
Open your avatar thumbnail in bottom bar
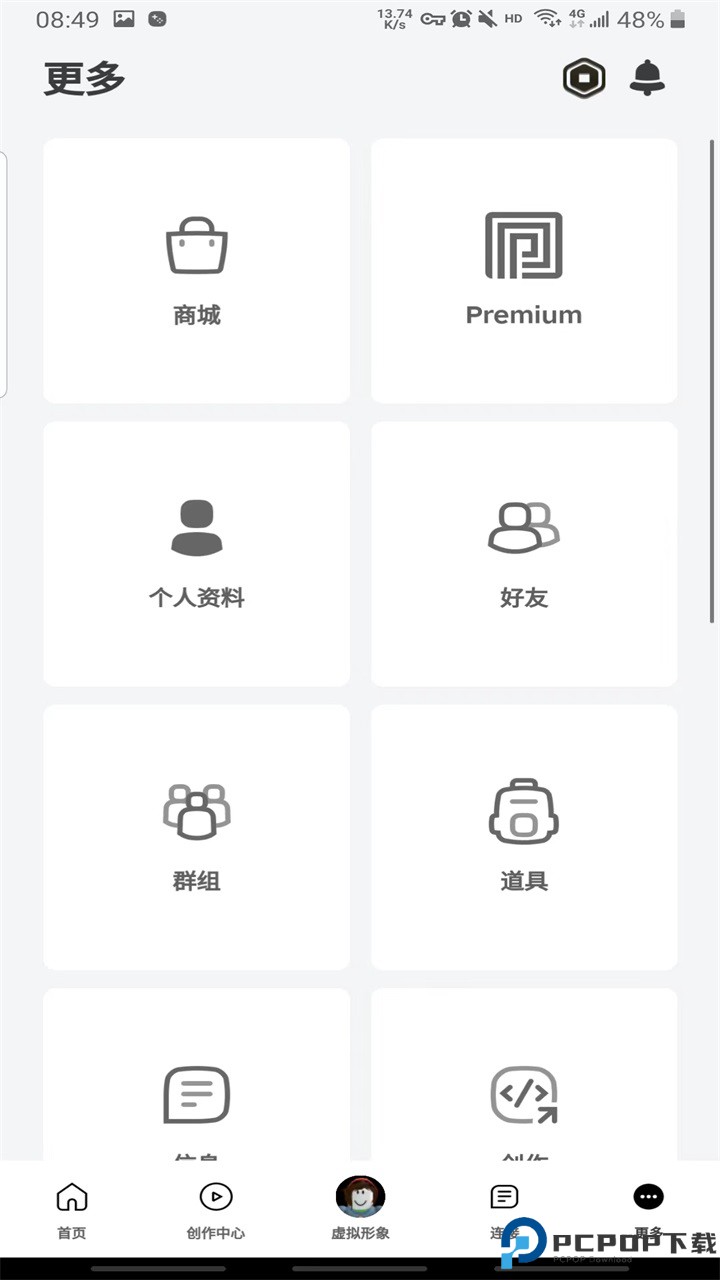tap(360, 1196)
